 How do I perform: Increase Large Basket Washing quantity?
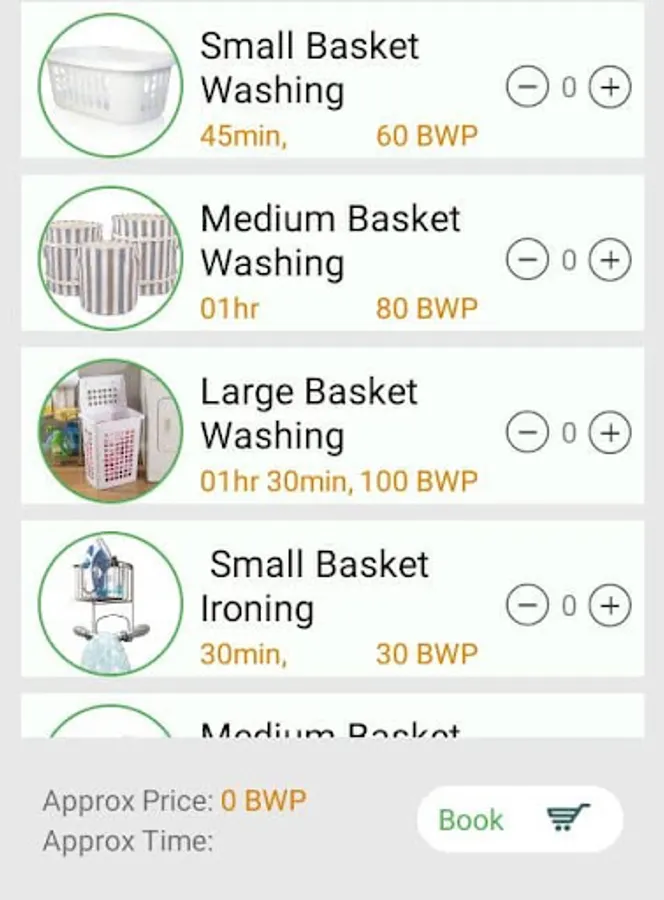[x=609, y=433]
